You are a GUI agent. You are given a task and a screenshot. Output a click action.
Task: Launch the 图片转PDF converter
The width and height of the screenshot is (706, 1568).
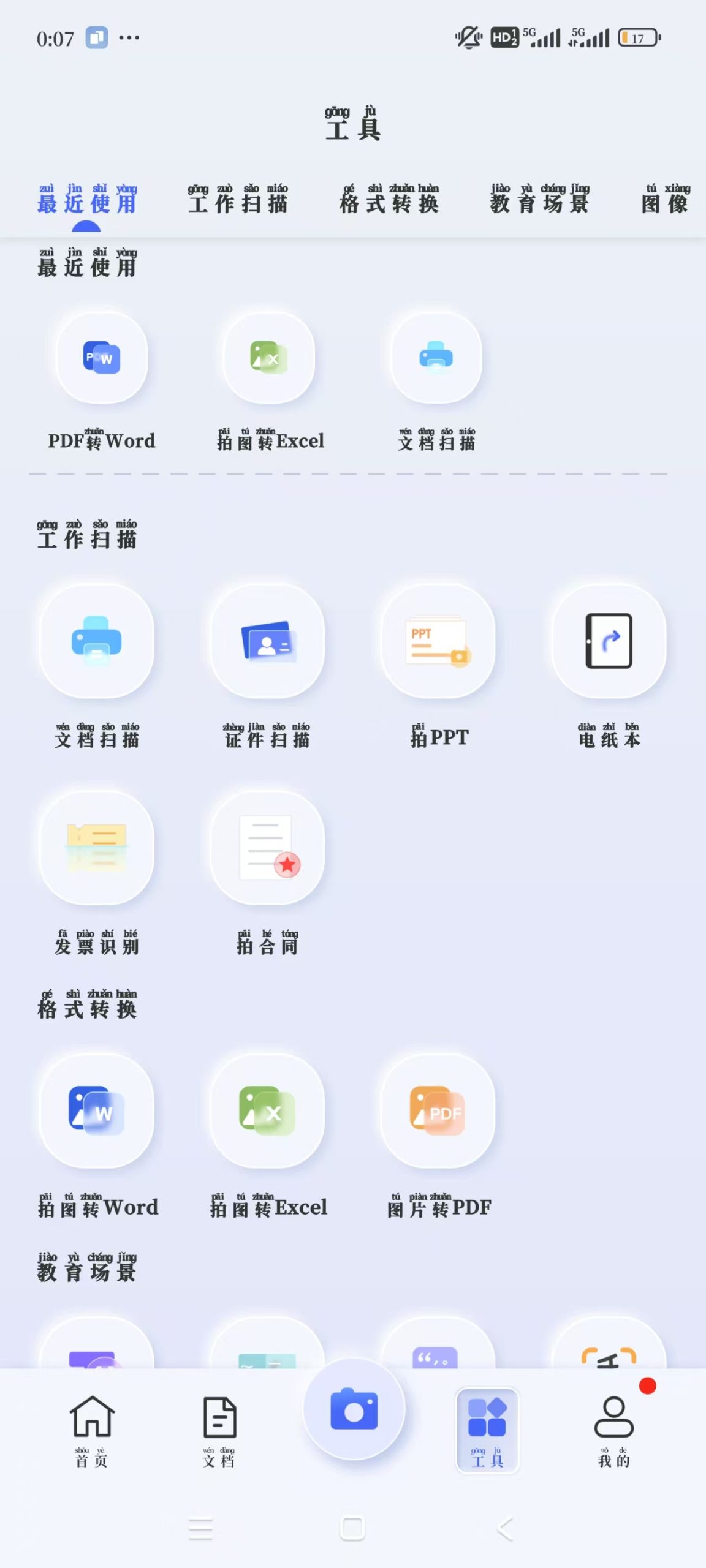pos(438,1111)
